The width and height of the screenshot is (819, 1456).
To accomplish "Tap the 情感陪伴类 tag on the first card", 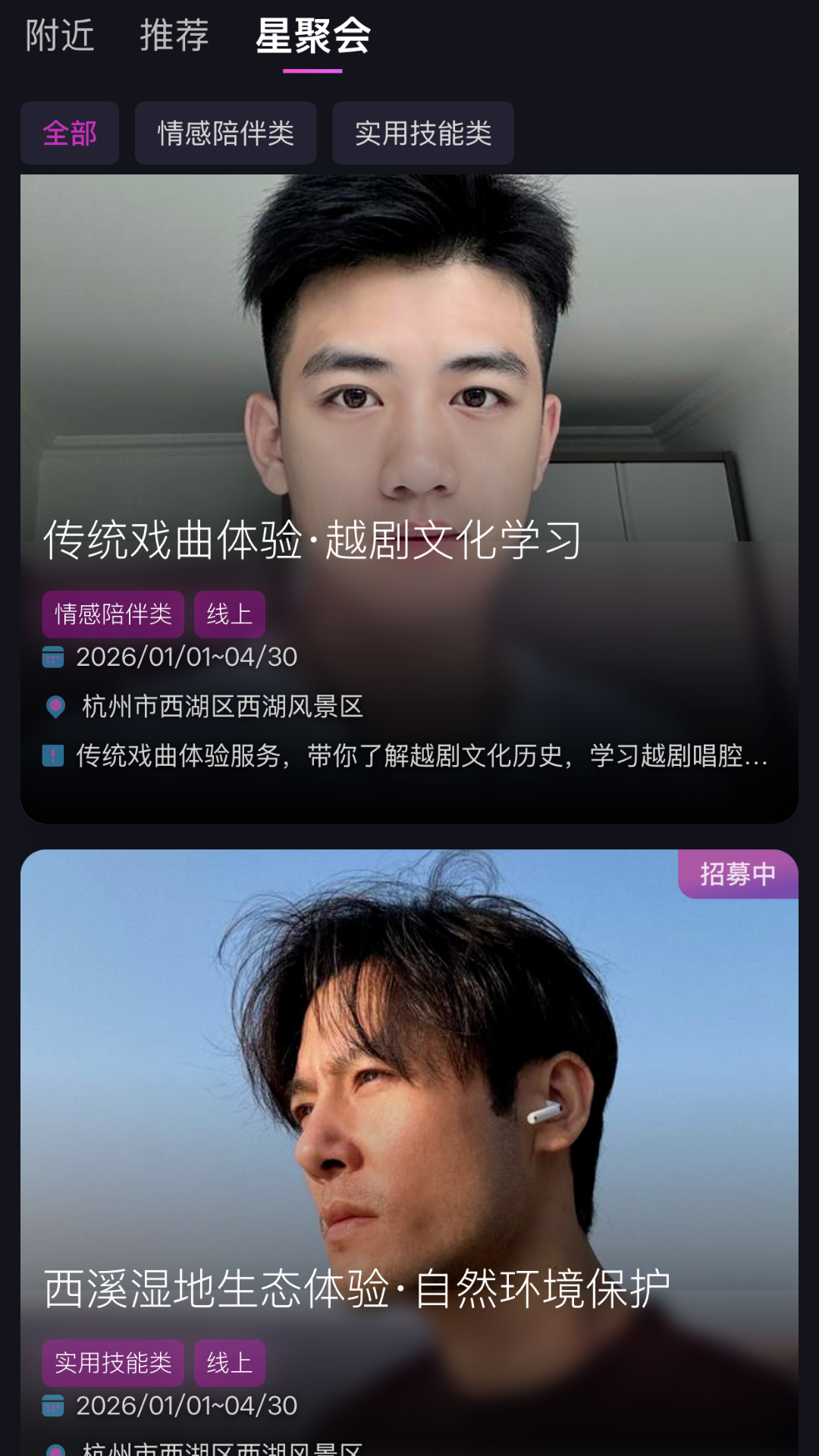I will (x=112, y=614).
